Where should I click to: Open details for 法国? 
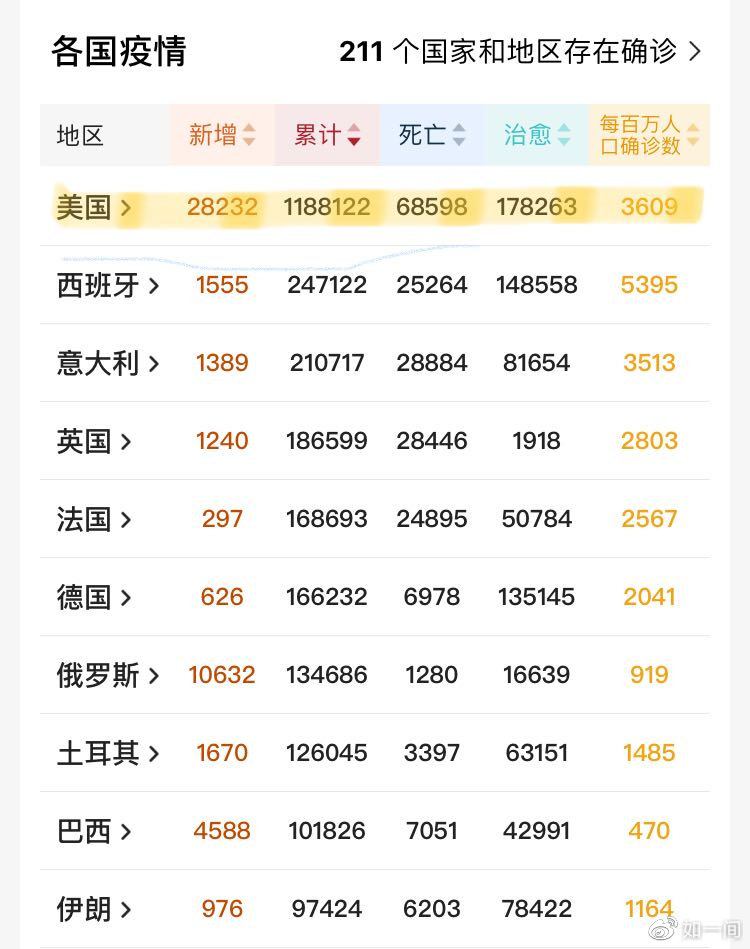(x=94, y=519)
